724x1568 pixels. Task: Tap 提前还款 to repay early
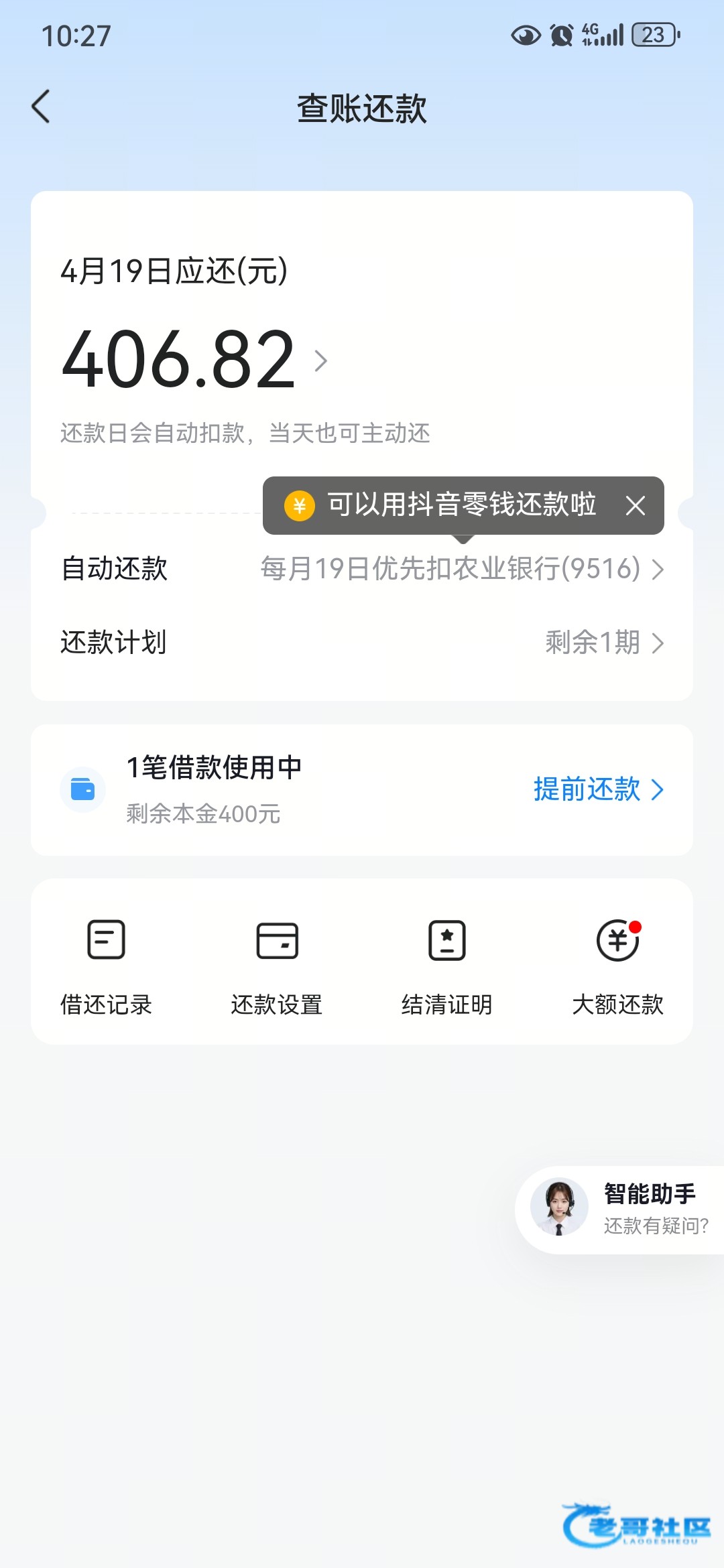pyautogui.click(x=598, y=789)
